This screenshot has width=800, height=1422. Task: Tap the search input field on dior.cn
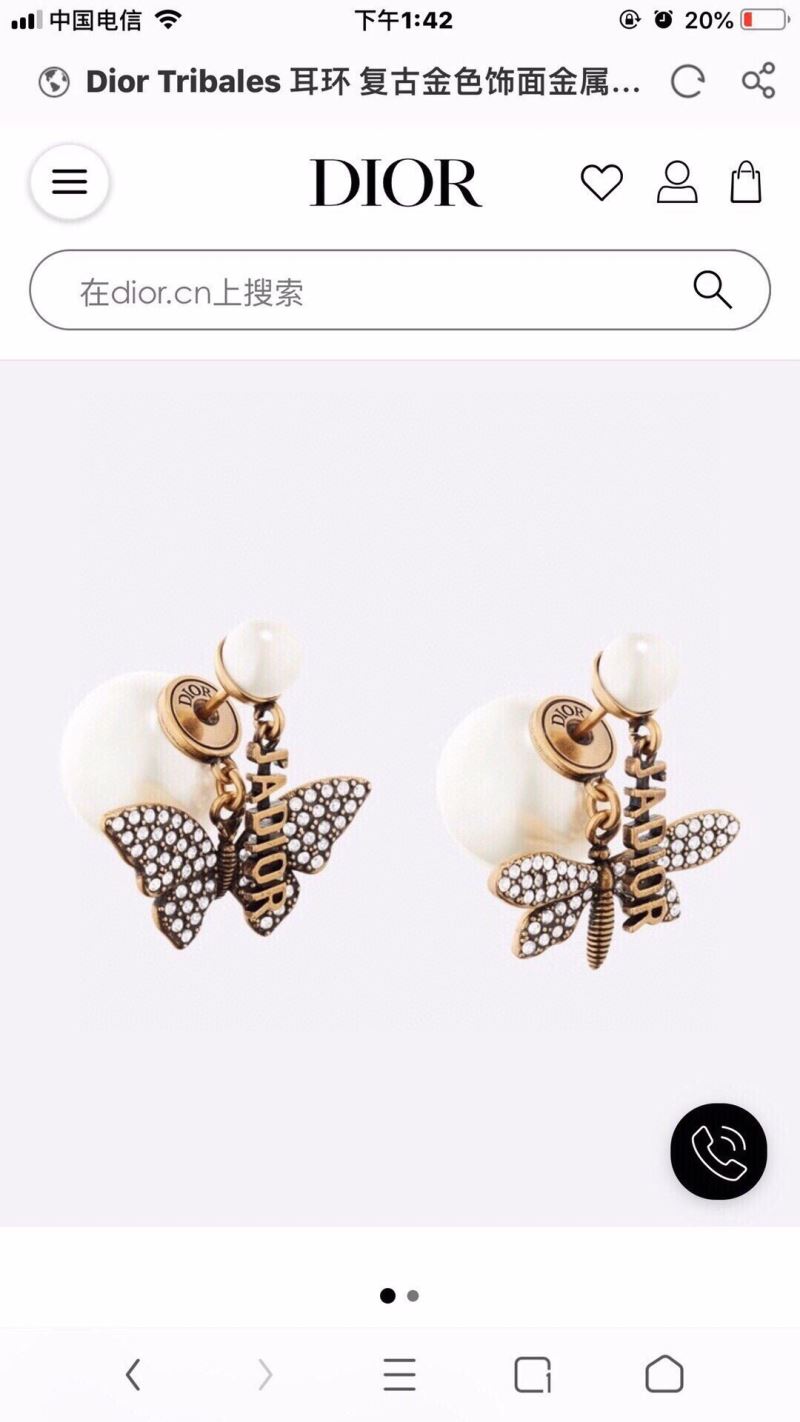(300, 291)
